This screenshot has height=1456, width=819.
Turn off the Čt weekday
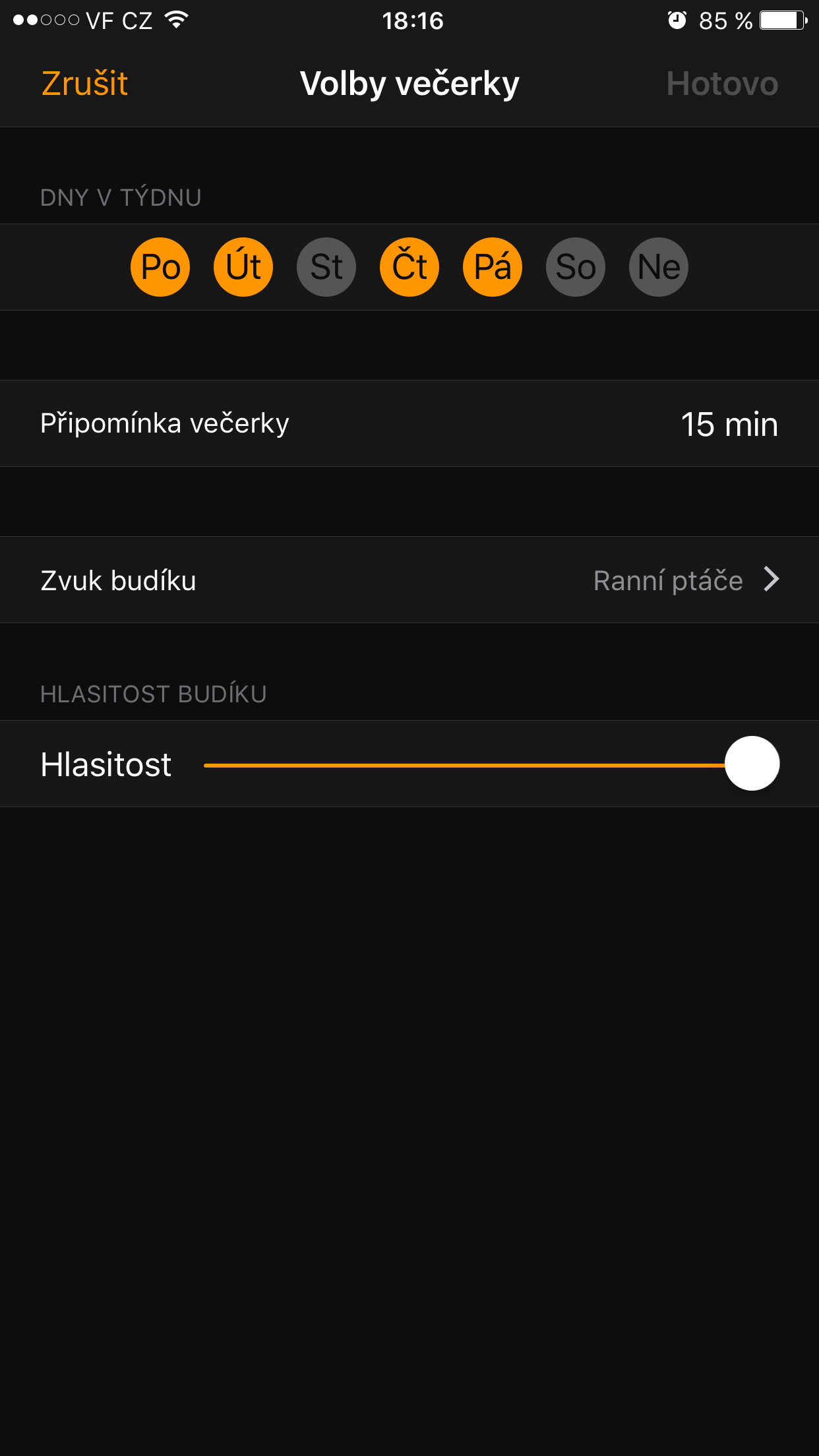click(x=409, y=266)
